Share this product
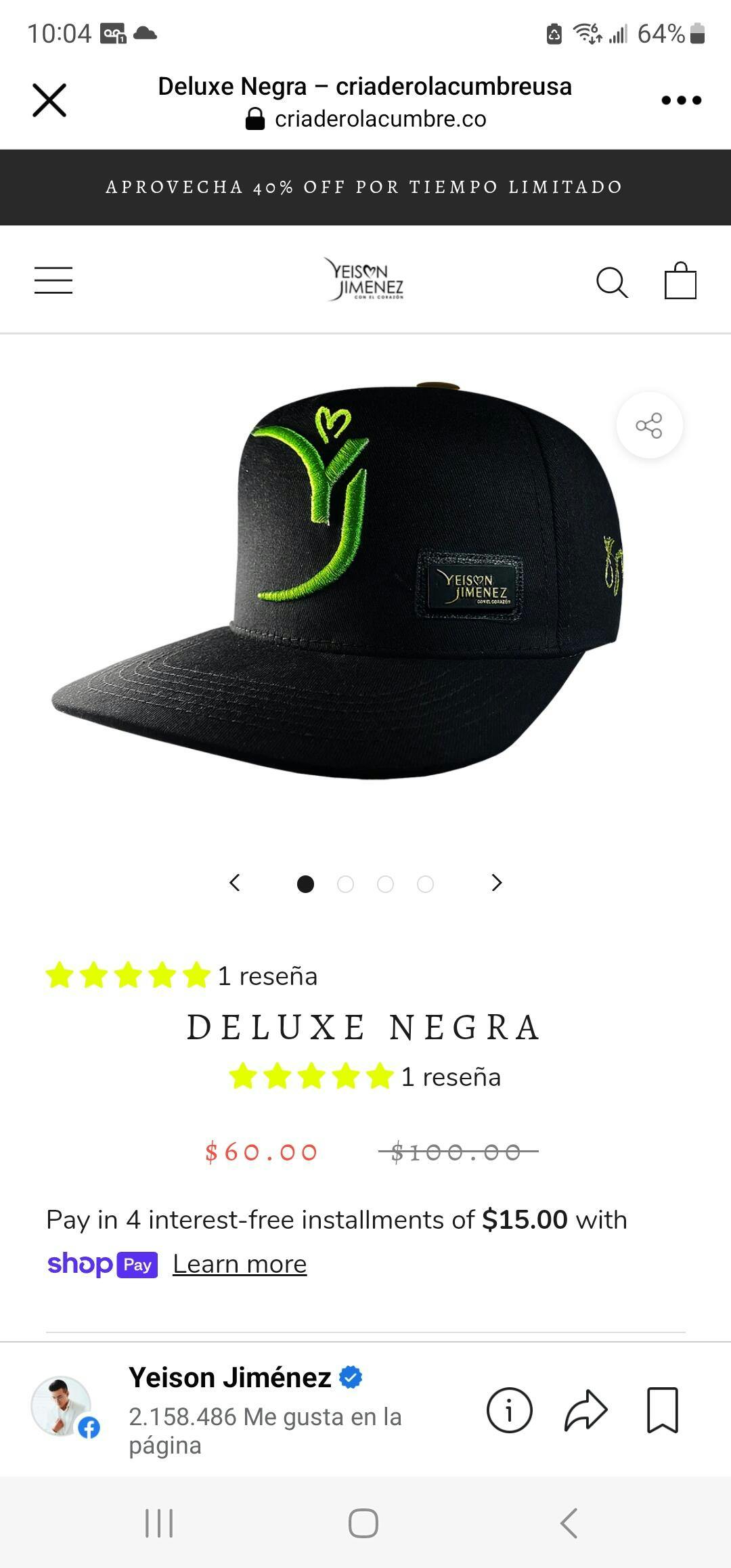The height and width of the screenshot is (1568, 731). (649, 425)
